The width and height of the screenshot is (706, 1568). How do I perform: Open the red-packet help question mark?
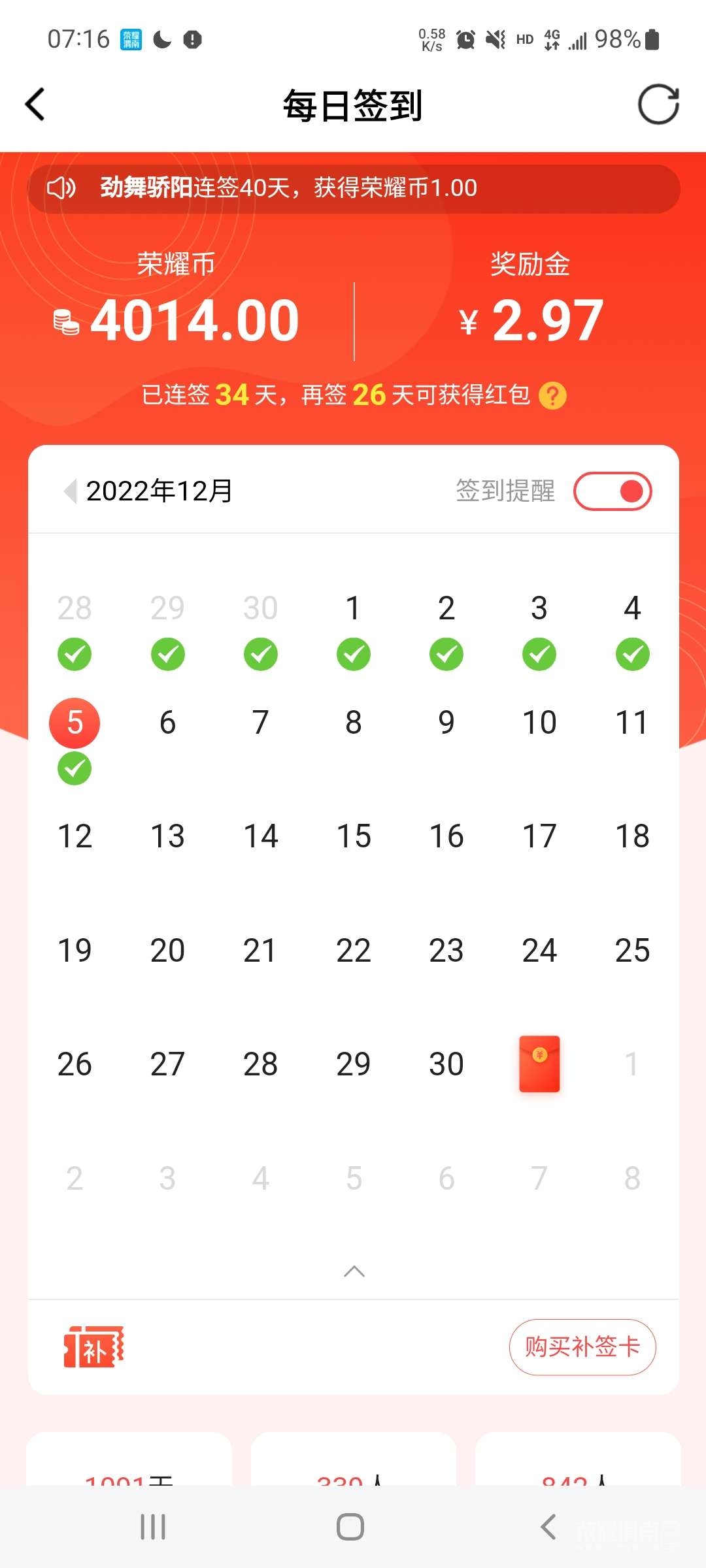(x=552, y=395)
